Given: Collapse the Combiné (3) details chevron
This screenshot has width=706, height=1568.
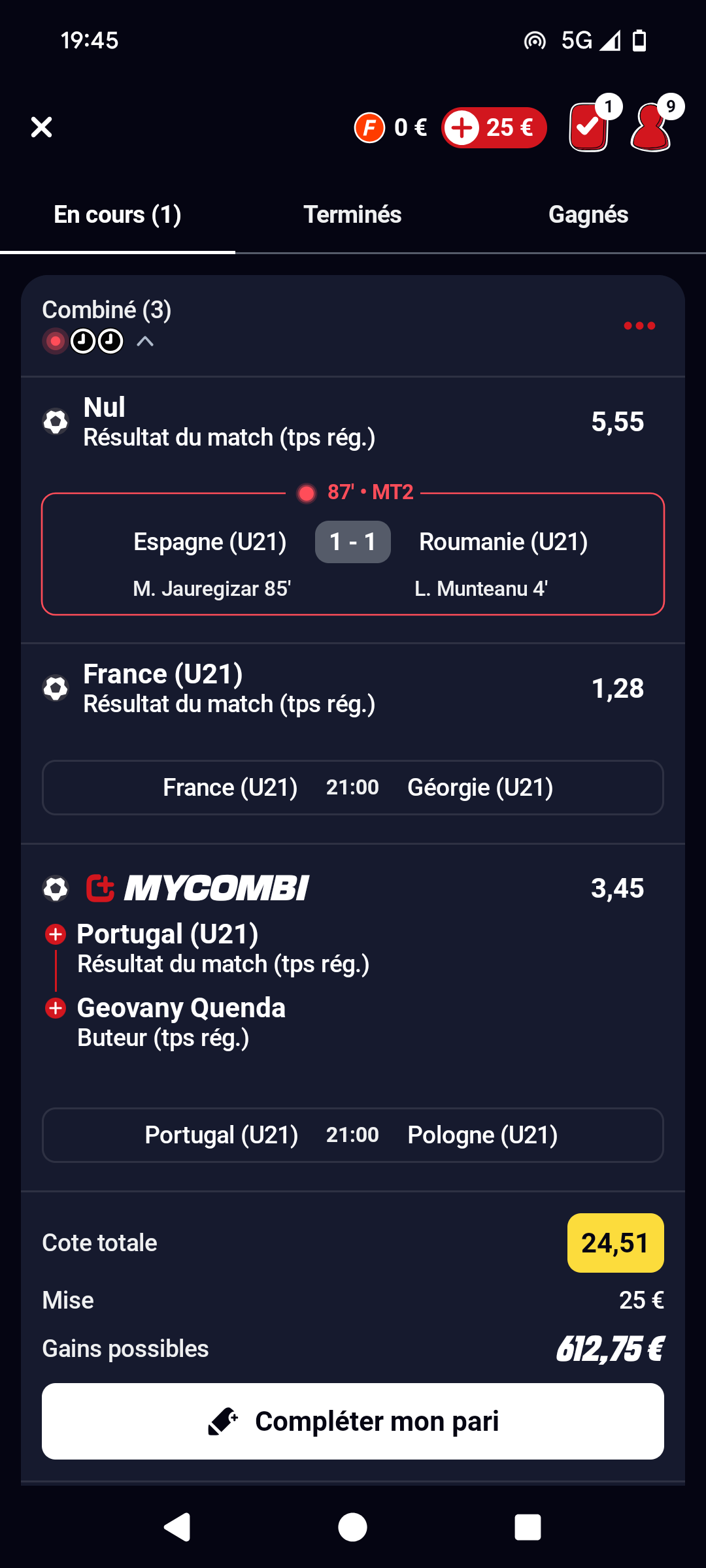Looking at the screenshot, I should click(x=145, y=341).
